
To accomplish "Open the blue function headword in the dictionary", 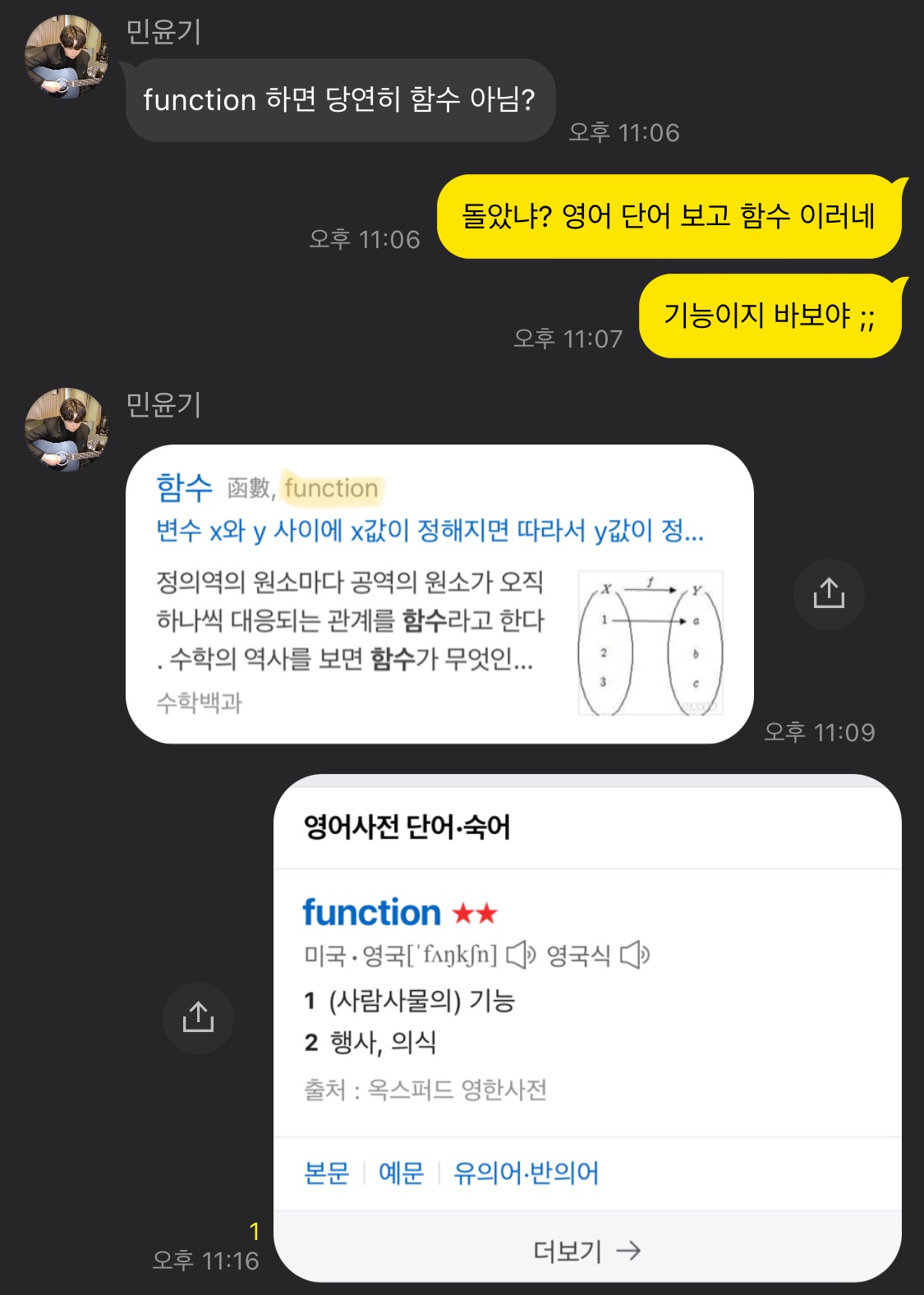I will (x=371, y=912).
